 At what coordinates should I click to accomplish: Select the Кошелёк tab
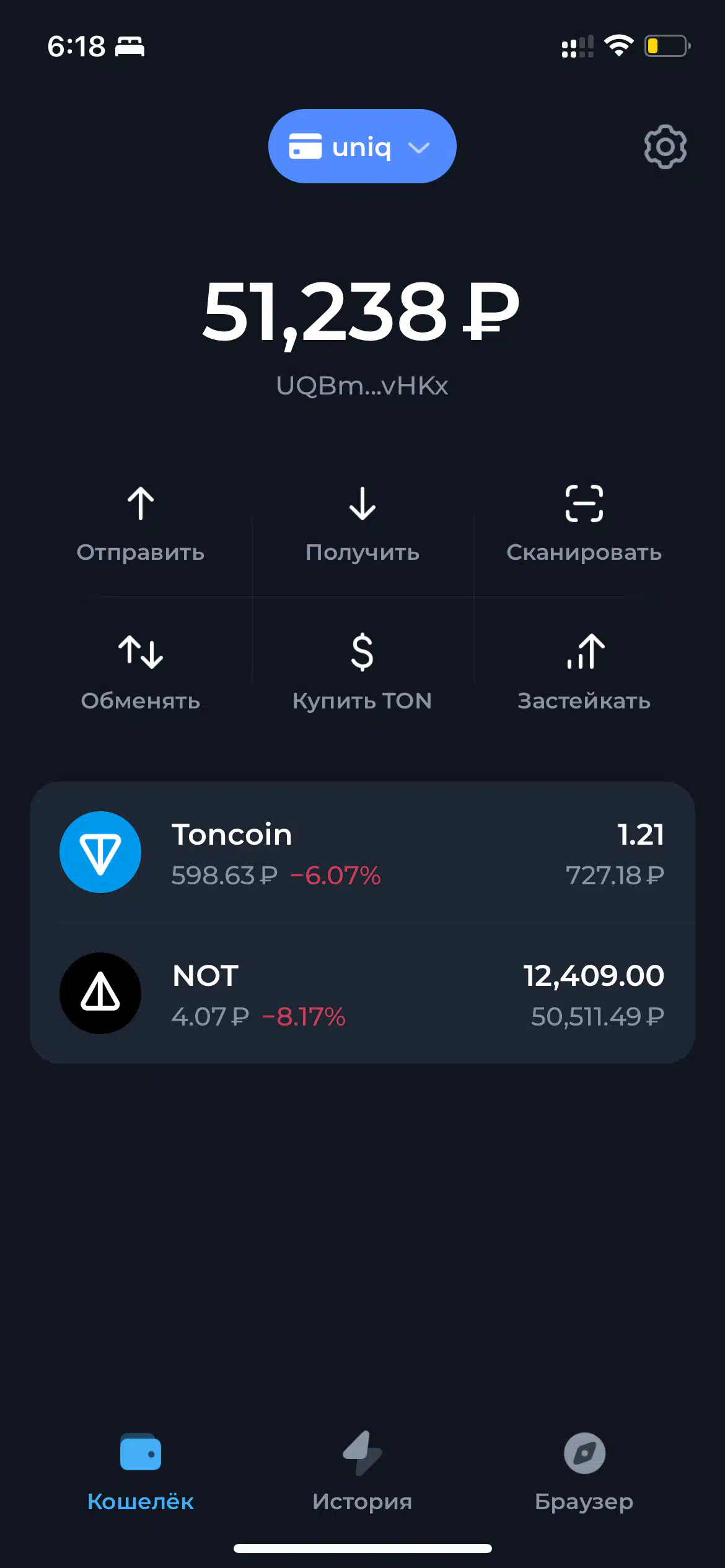tap(141, 1471)
